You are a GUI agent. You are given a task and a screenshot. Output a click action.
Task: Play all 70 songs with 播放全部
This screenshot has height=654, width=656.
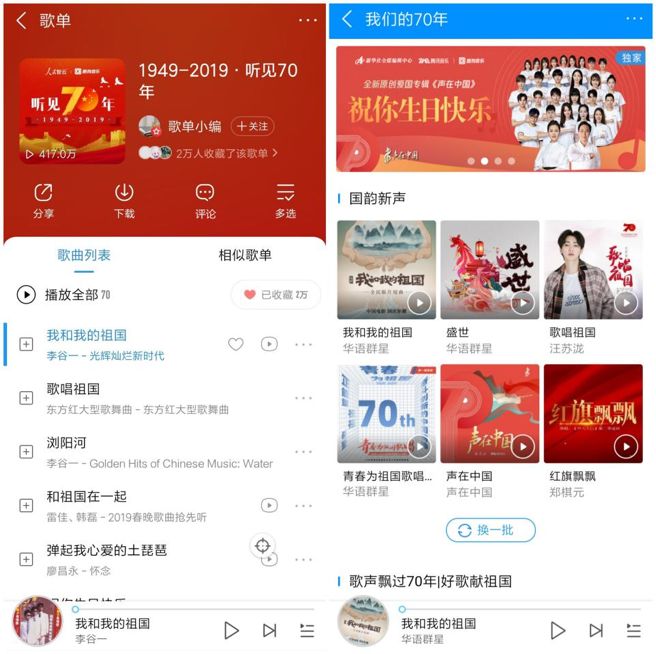63,295
